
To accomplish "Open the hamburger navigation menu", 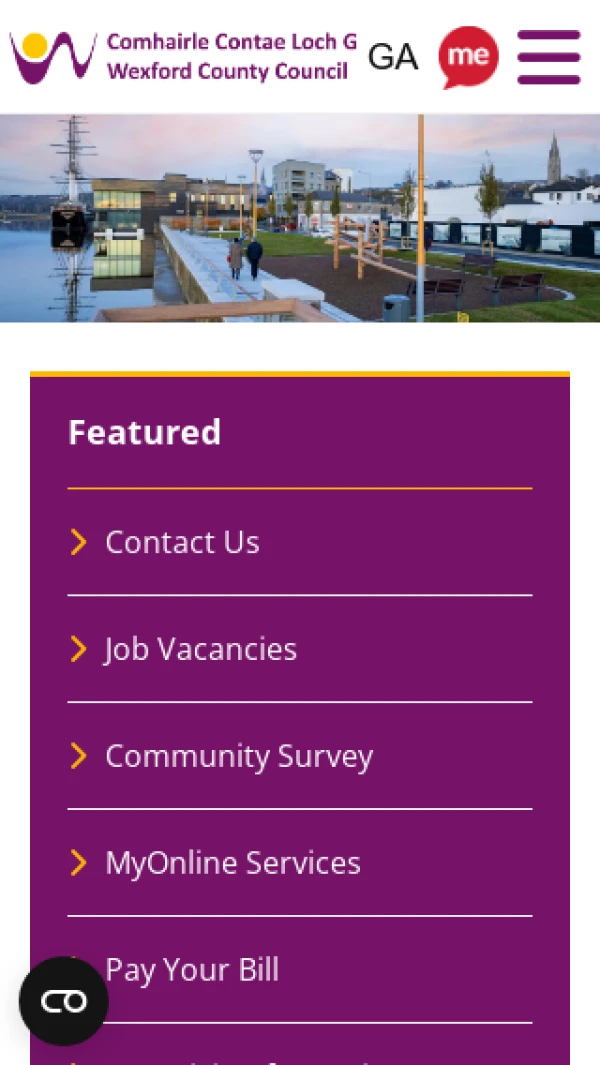I will point(548,57).
